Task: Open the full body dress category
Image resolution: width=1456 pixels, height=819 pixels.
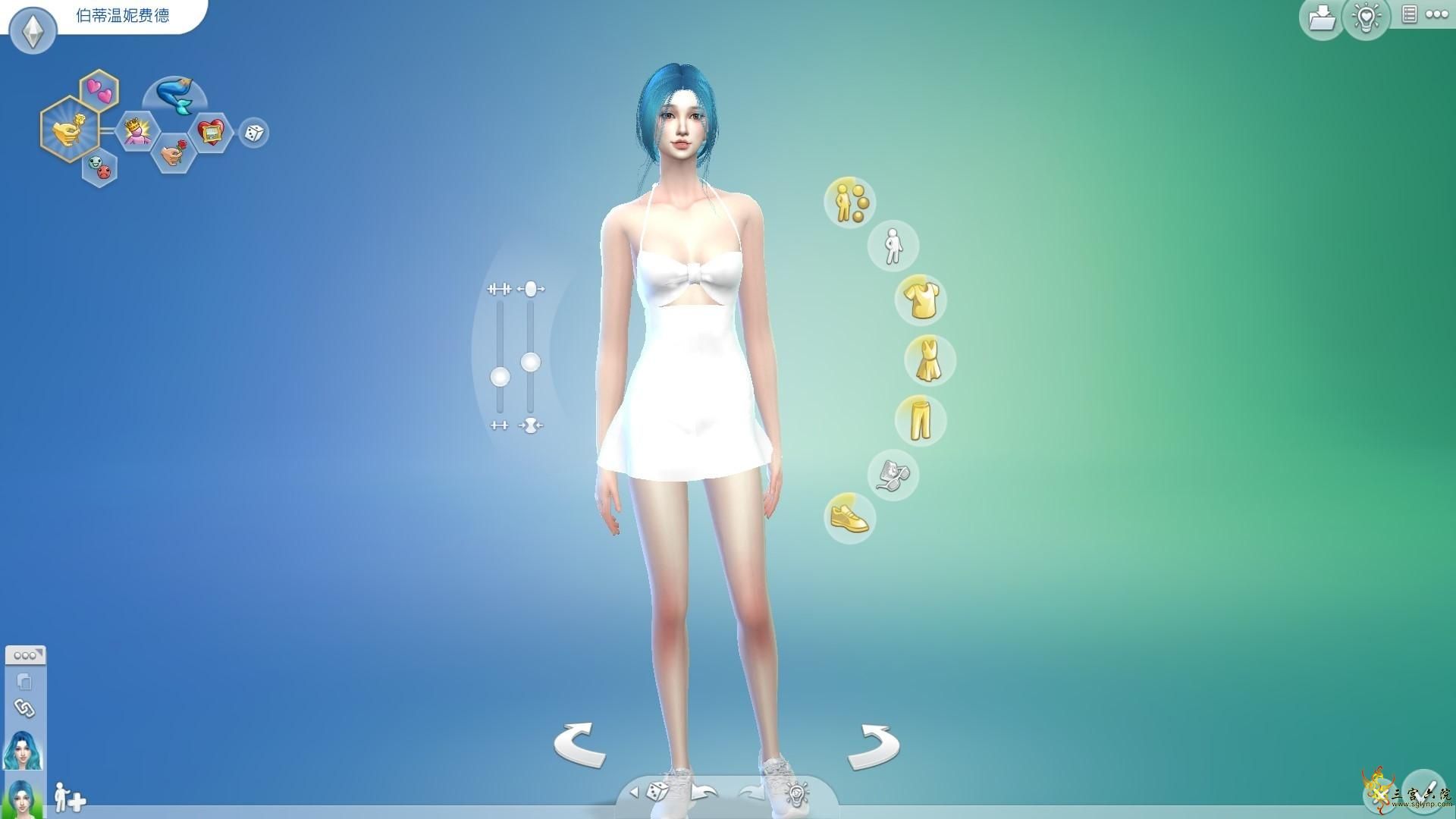Action: 930,360
